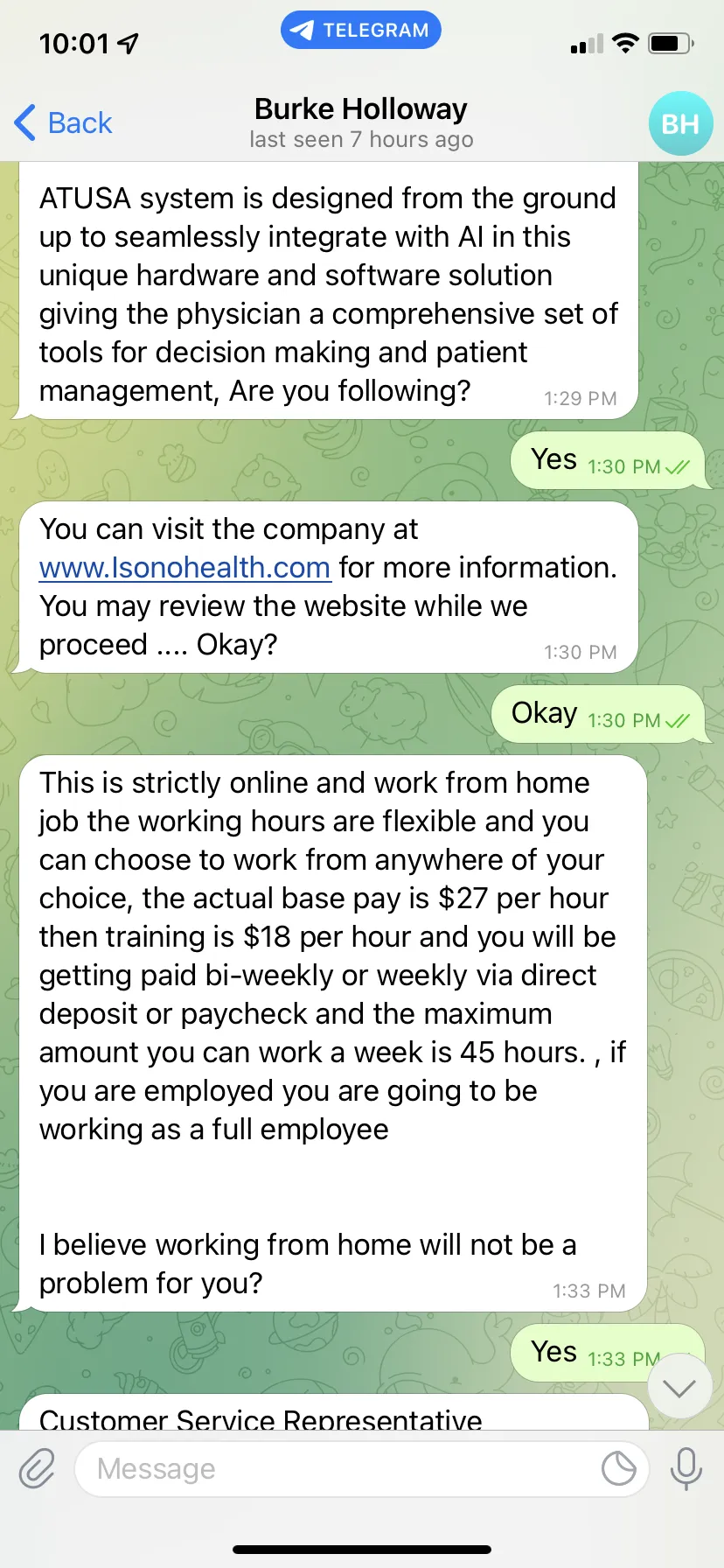Open Burke Holloway chat info header
This screenshot has height=1568, width=724.
[361, 123]
